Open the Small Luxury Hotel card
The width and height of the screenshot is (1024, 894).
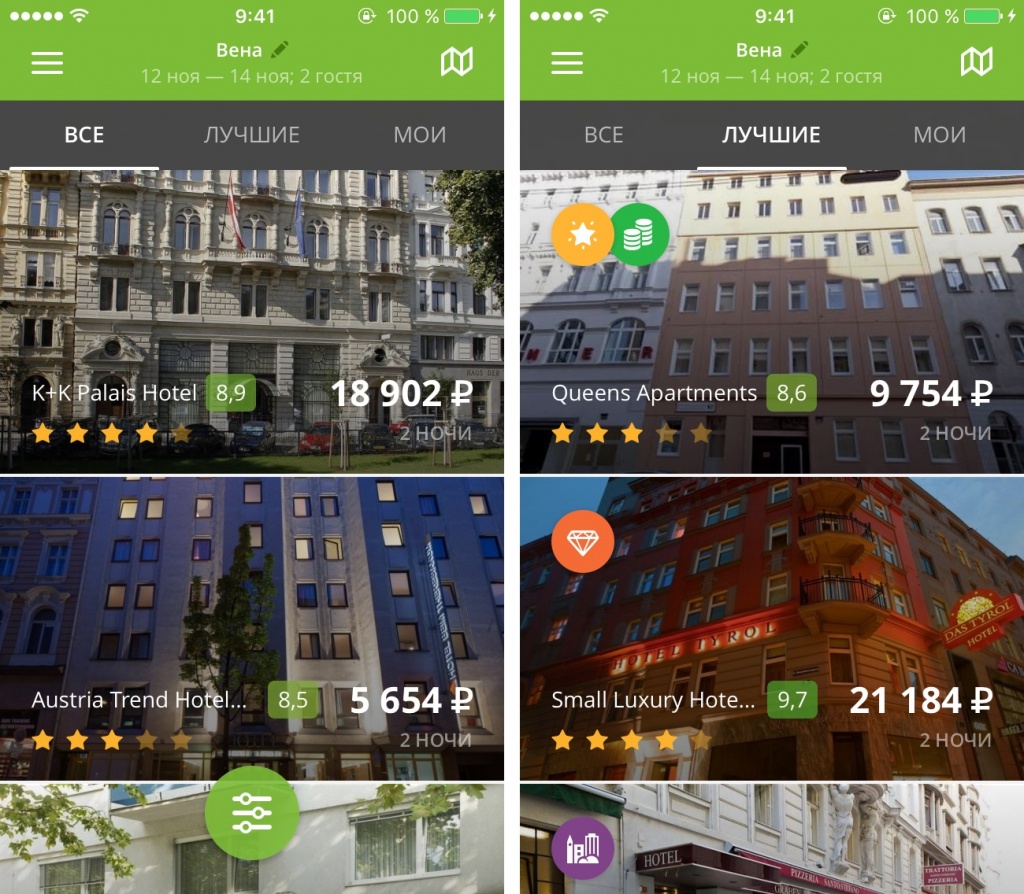point(771,628)
